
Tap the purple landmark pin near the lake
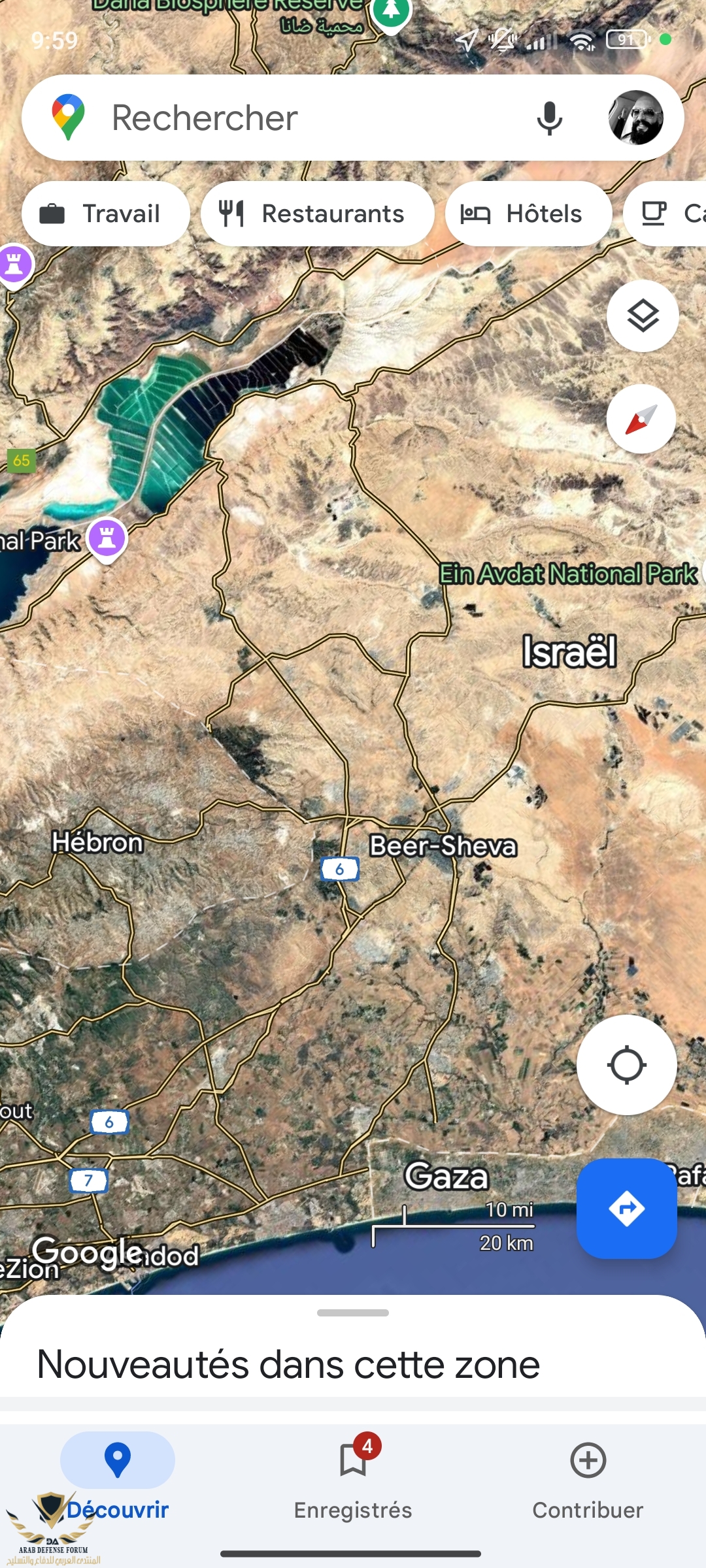point(107,538)
